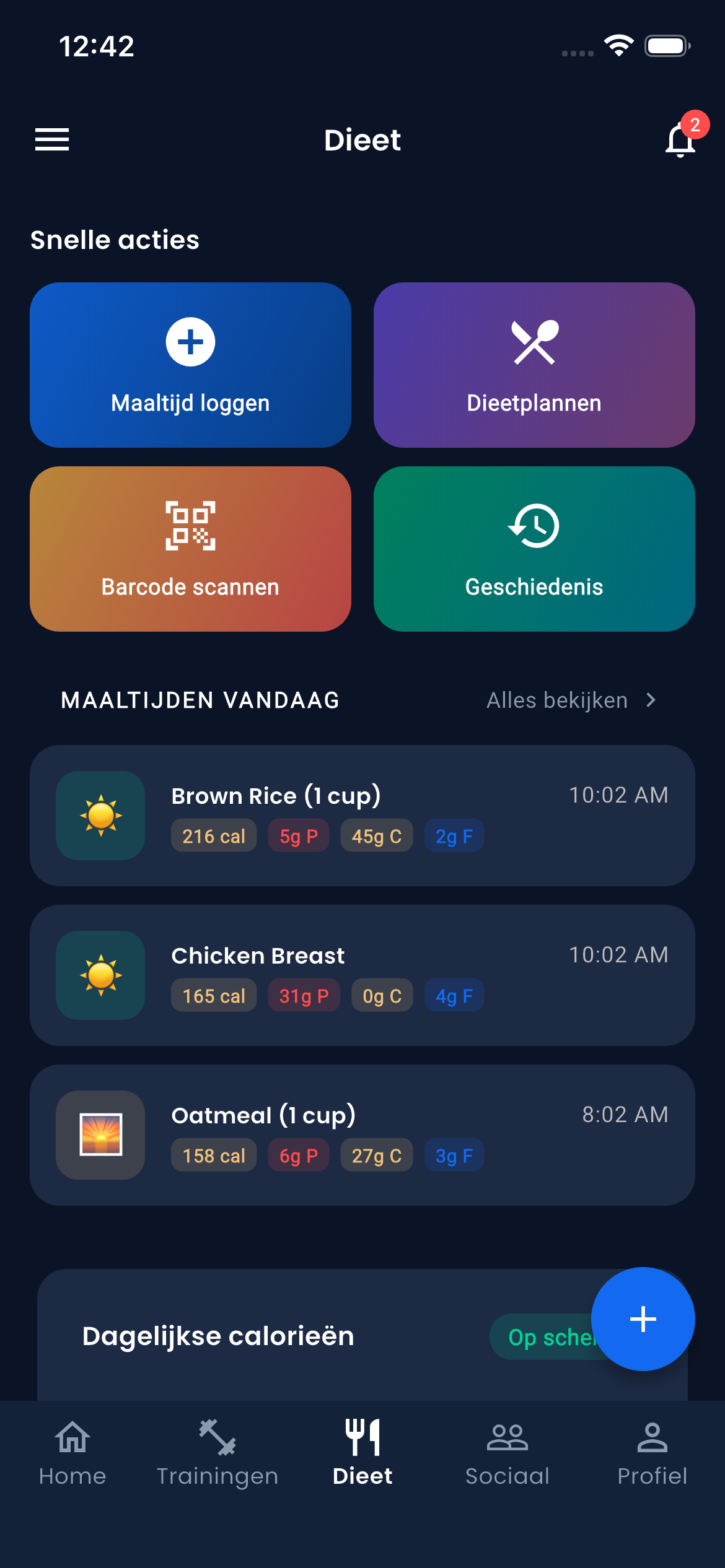
Task: Select the 31g P badge on Chicken Breast
Action: [x=304, y=995]
